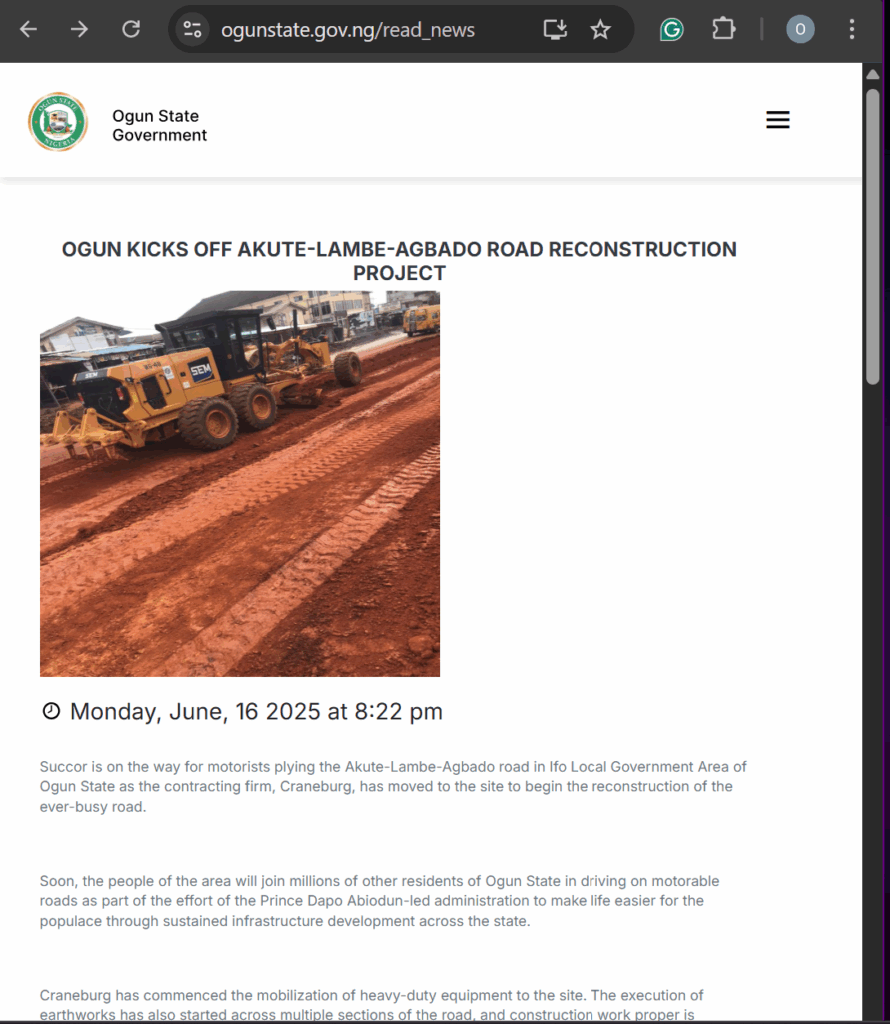Install this site using the install icon
Screen dimensions: 890x1024
[x=555, y=29]
